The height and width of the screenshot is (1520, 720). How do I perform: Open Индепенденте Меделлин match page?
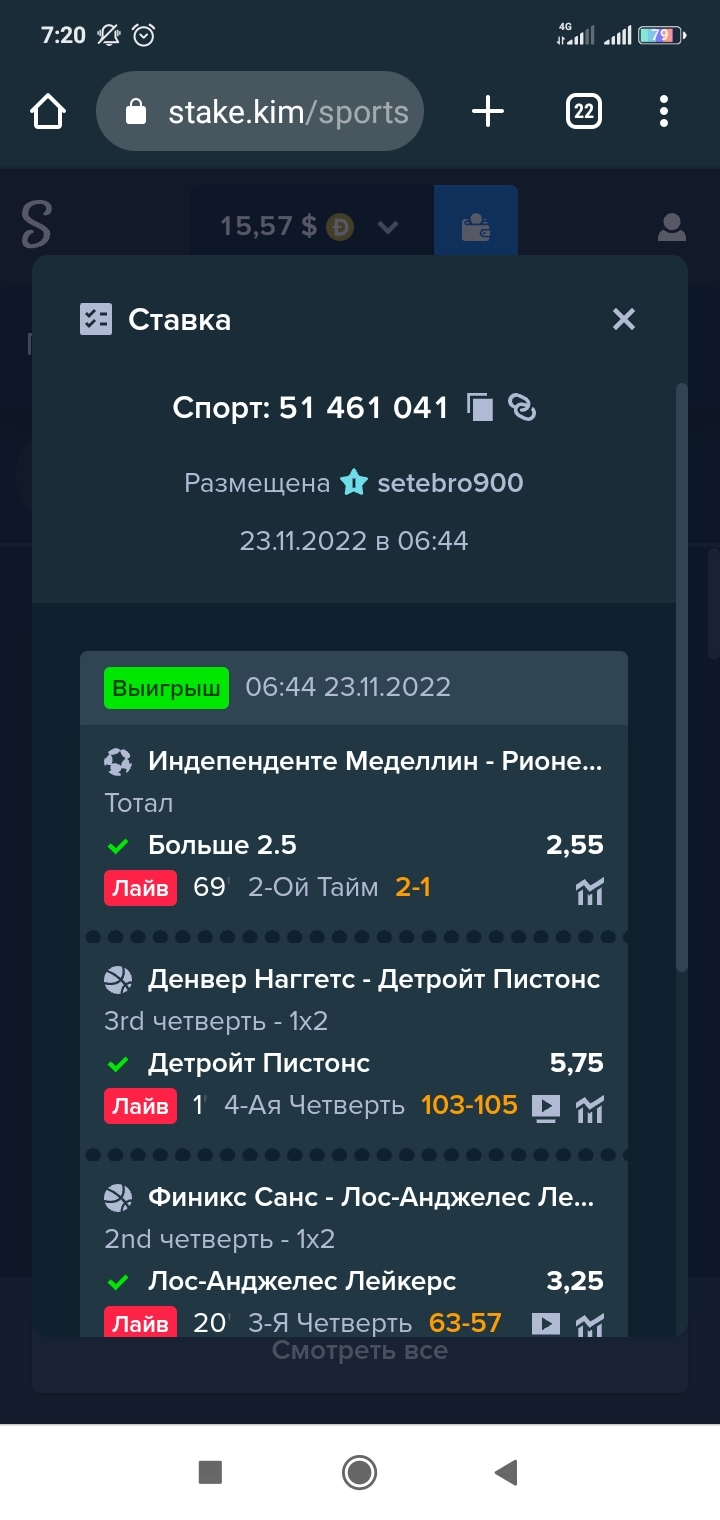tap(375, 762)
